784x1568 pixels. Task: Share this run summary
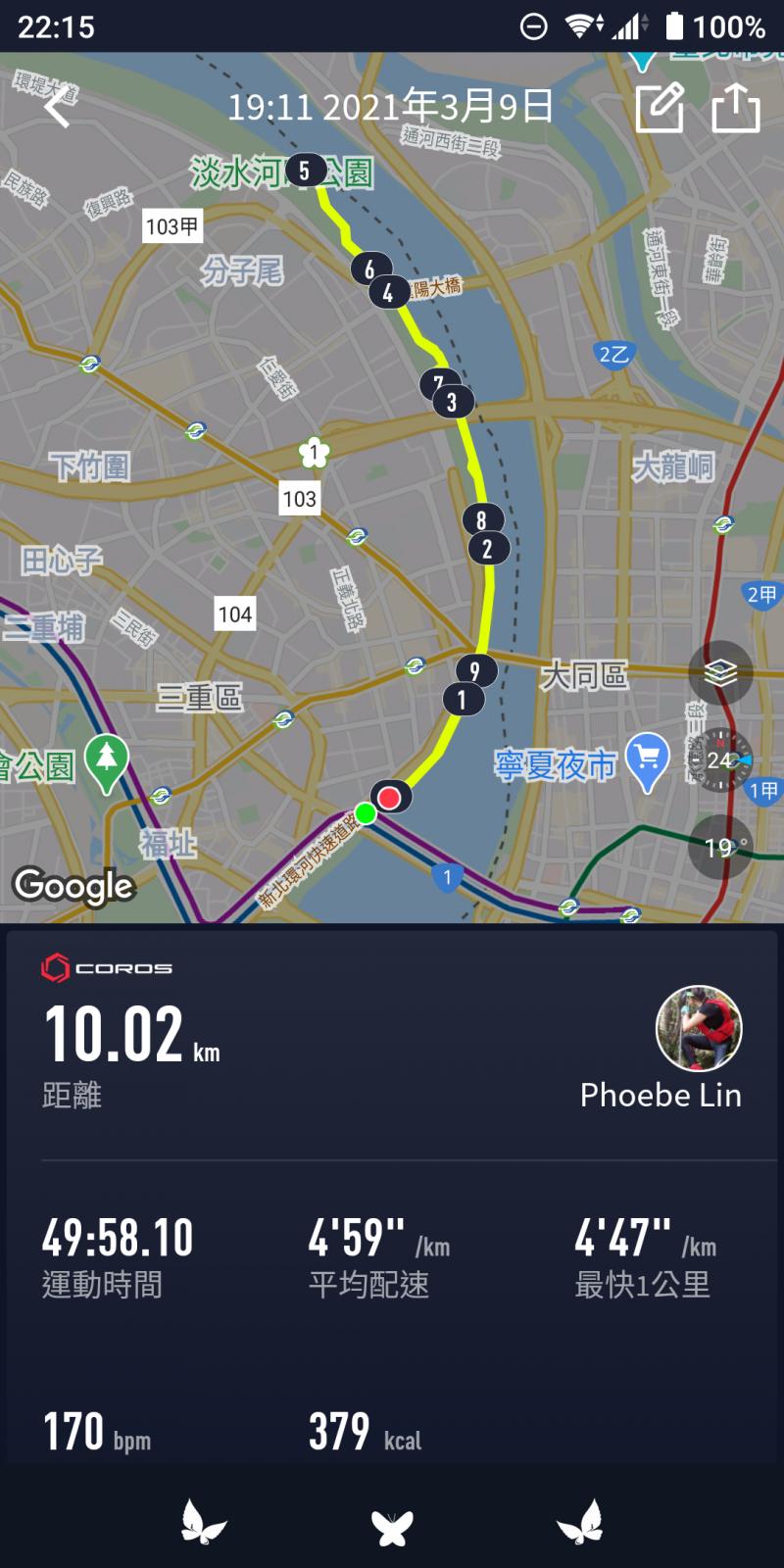coord(735,107)
